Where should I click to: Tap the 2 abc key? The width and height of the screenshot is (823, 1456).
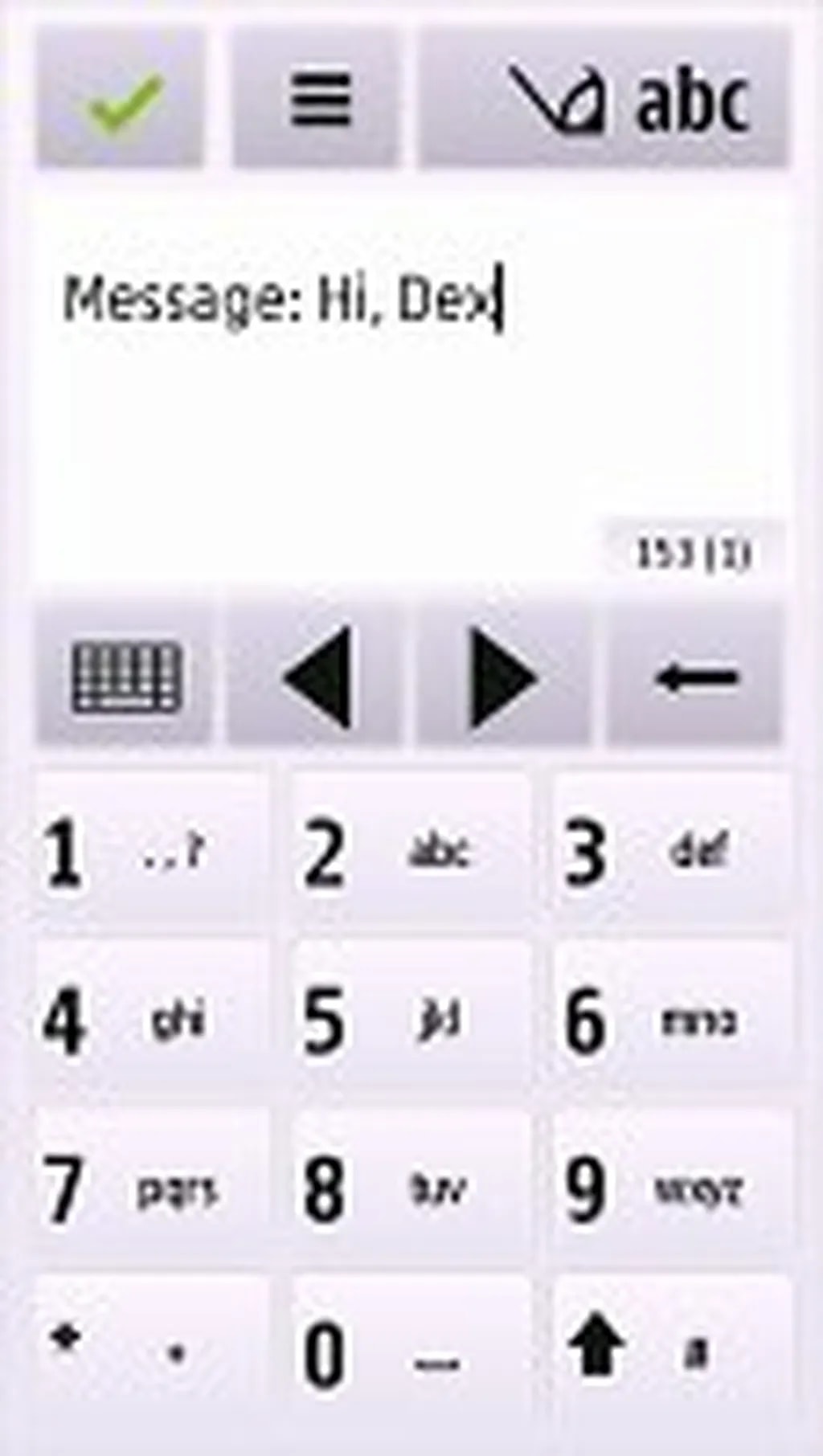point(410,852)
